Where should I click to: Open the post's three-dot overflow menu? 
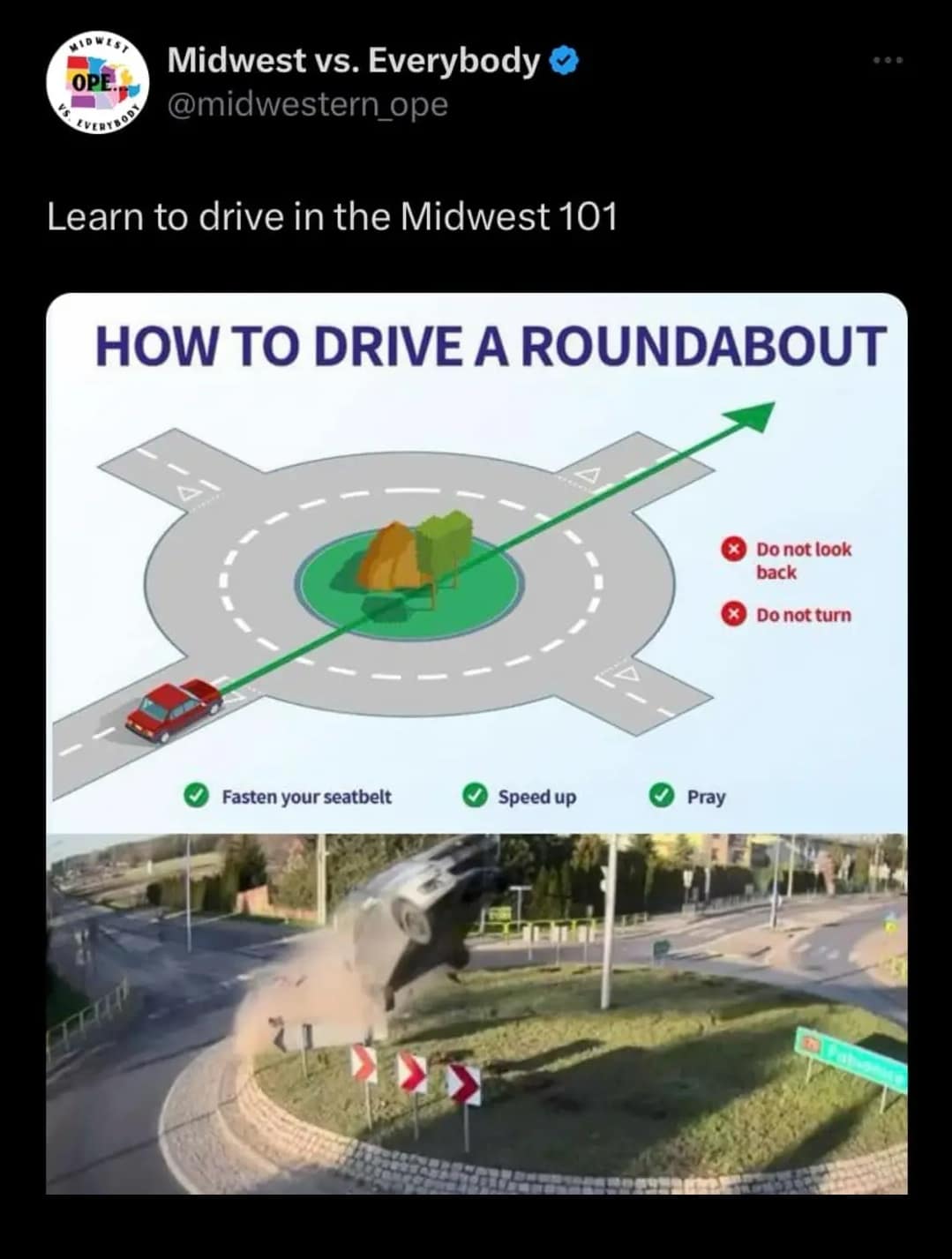pos(887,60)
